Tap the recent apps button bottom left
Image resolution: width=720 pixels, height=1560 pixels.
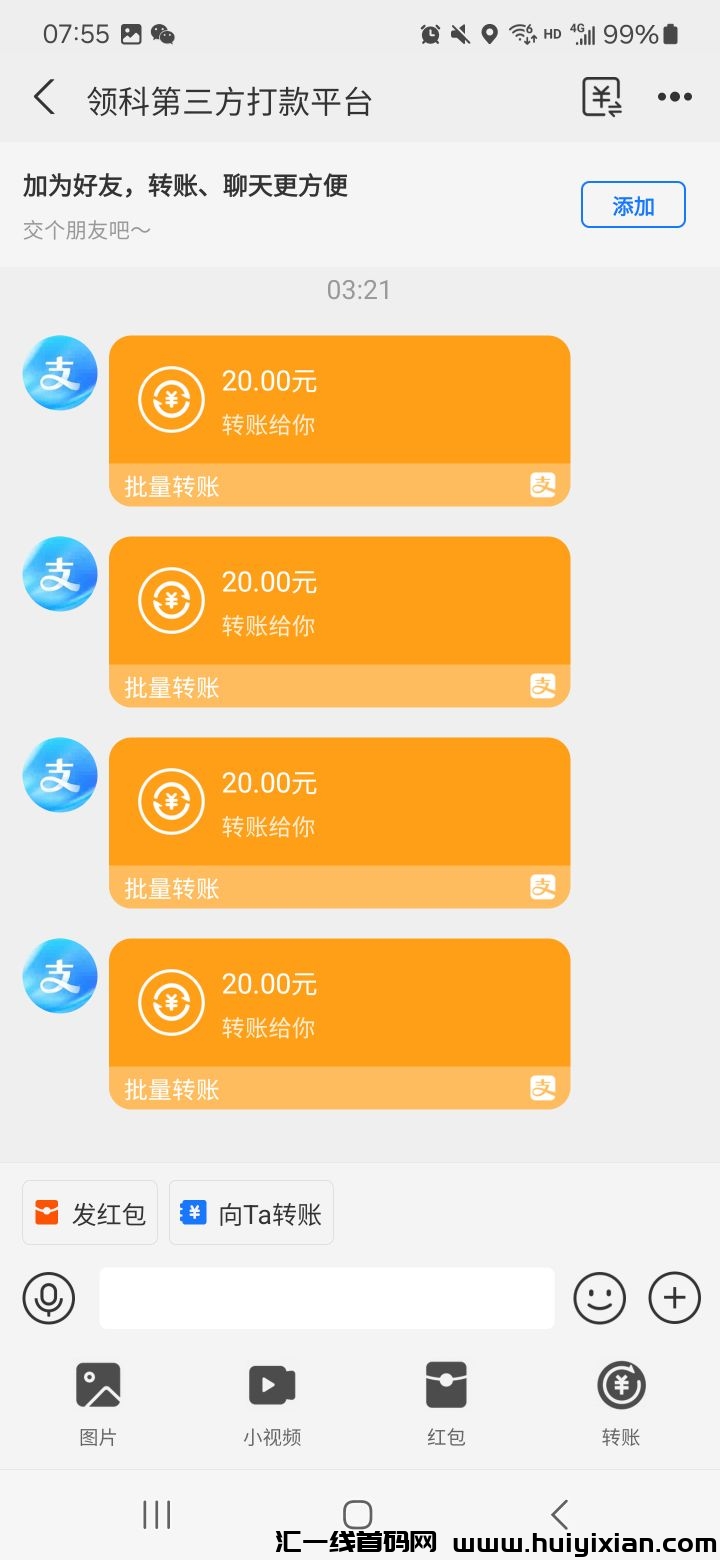coord(157,1513)
